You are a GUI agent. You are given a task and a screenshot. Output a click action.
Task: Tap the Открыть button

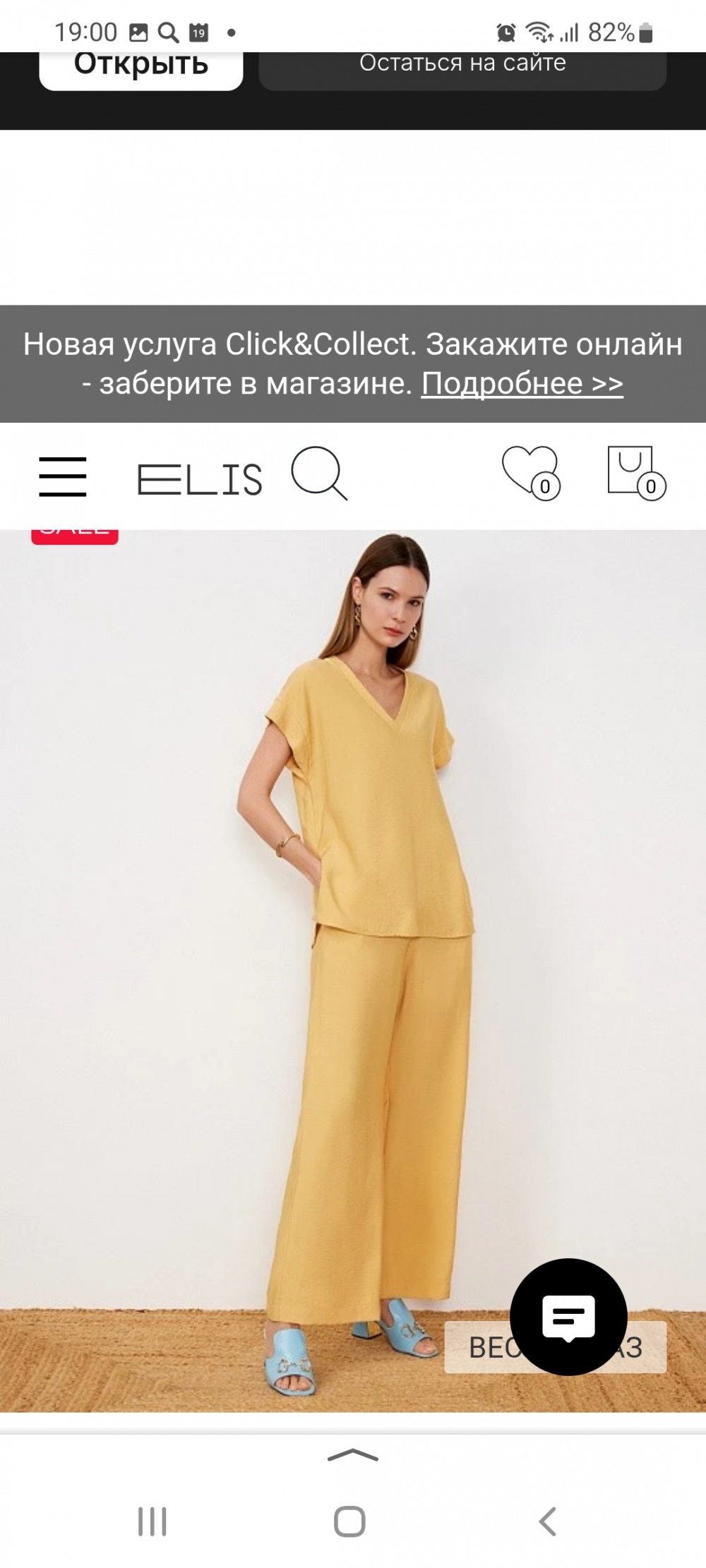point(140,67)
